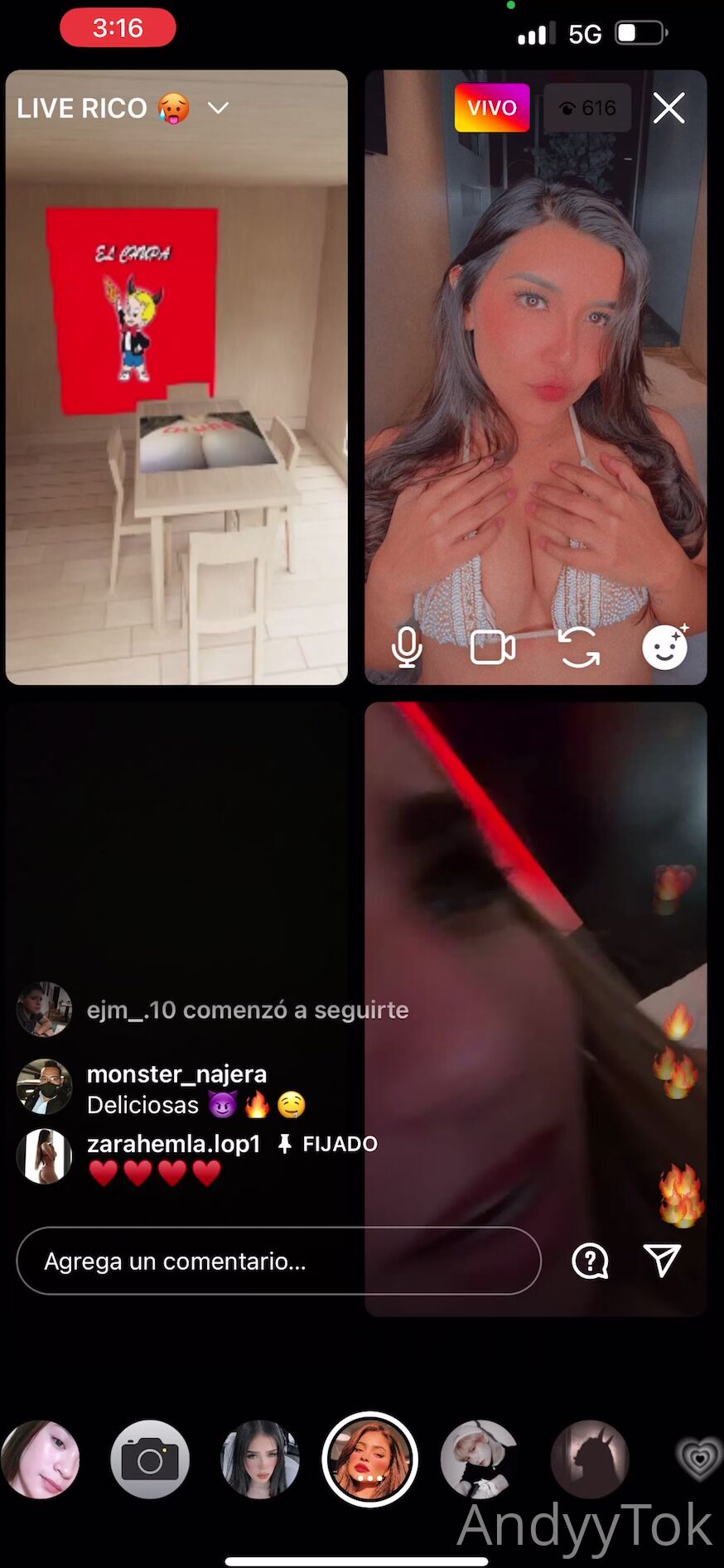Flip the camera view
The height and width of the screenshot is (1568, 724).
pyautogui.click(x=579, y=648)
